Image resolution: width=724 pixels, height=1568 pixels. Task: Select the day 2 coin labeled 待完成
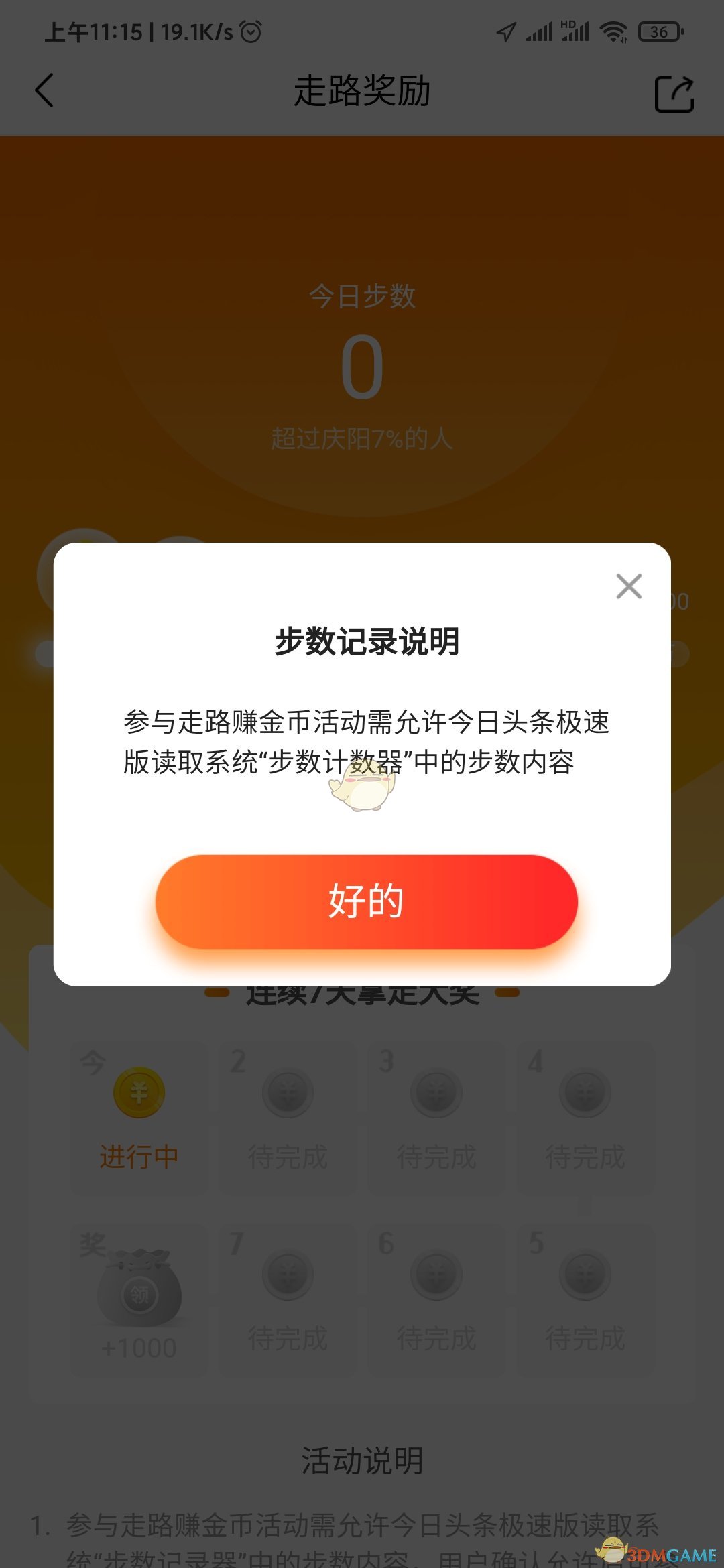[287, 1091]
